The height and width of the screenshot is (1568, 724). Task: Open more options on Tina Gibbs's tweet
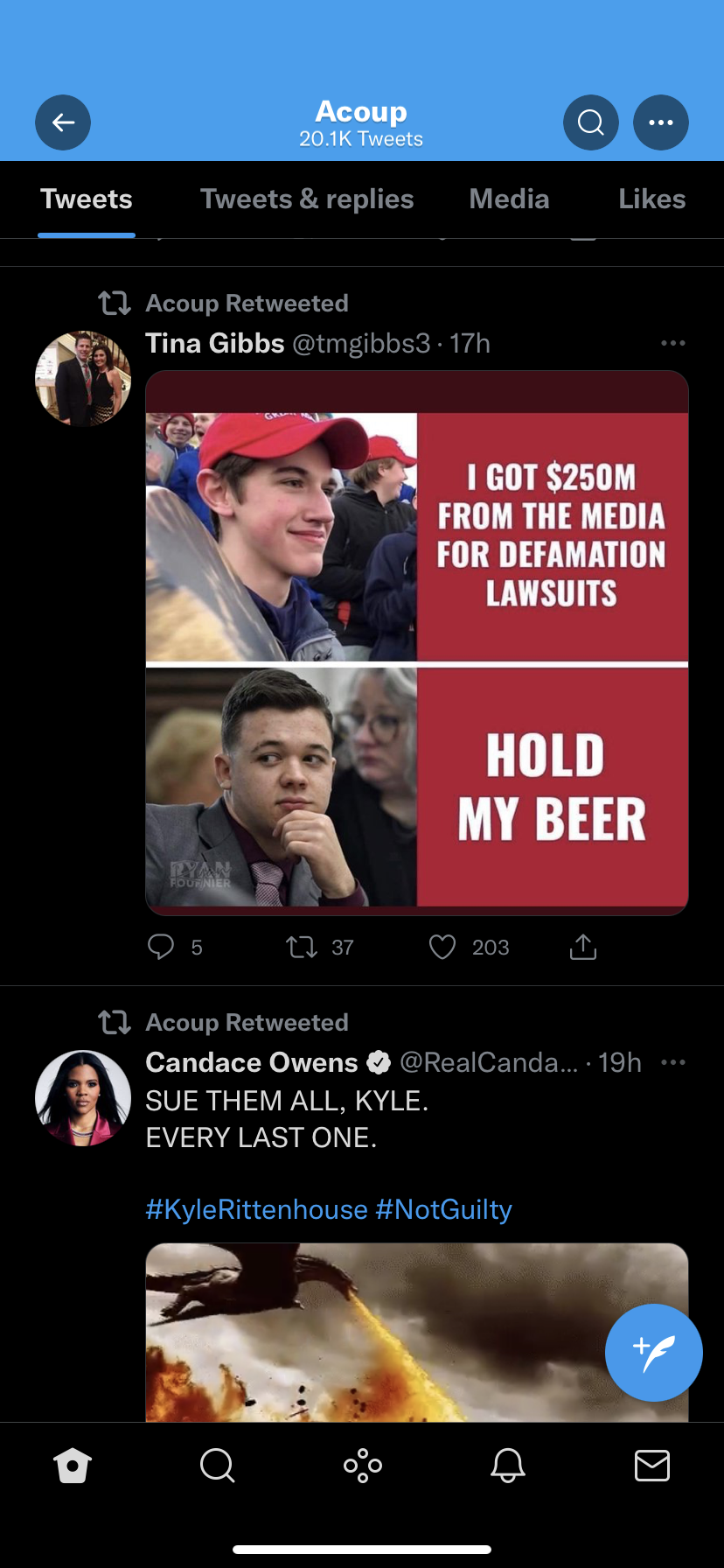coord(672,343)
